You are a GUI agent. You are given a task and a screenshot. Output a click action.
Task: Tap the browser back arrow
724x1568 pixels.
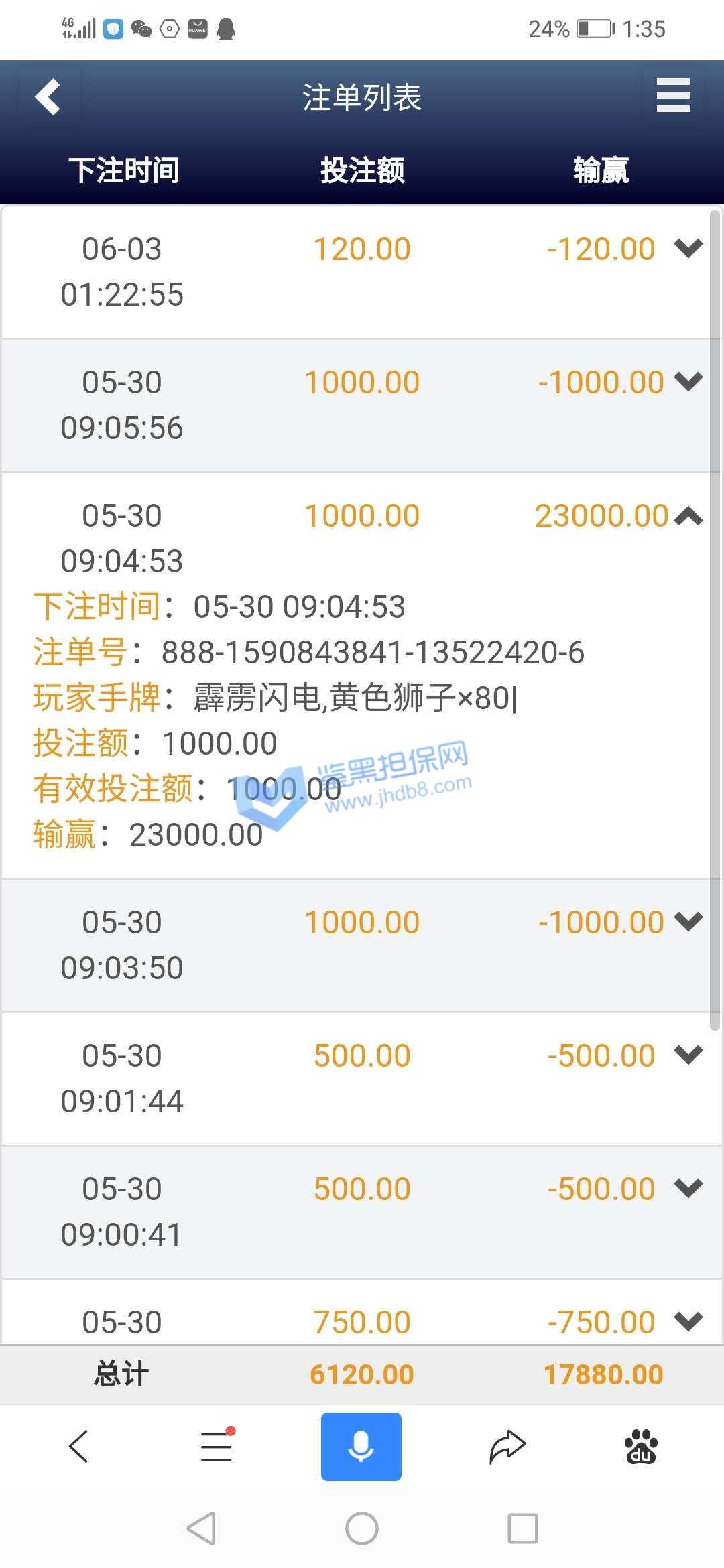click(x=79, y=1446)
